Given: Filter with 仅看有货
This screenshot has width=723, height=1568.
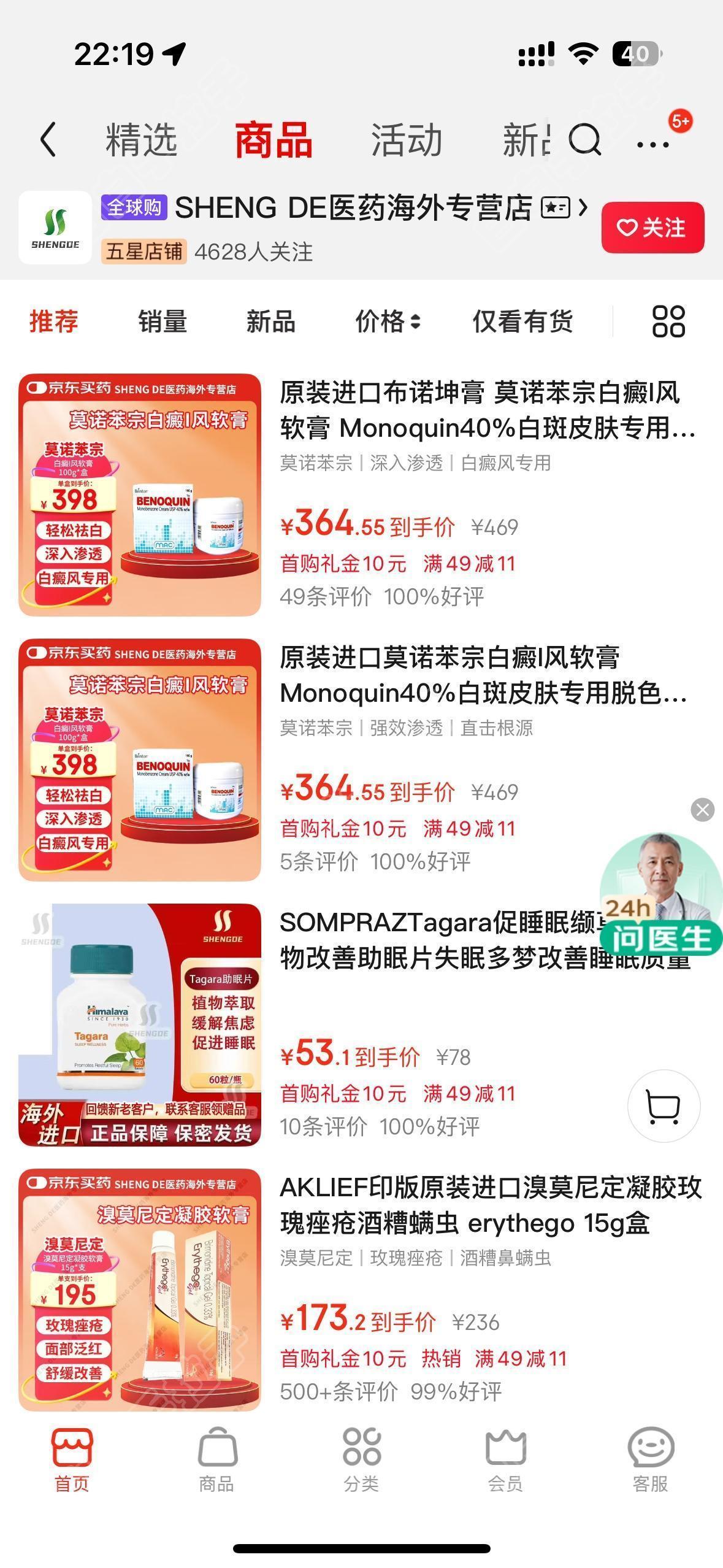Looking at the screenshot, I should pyautogui.click(x=522, y=321).
